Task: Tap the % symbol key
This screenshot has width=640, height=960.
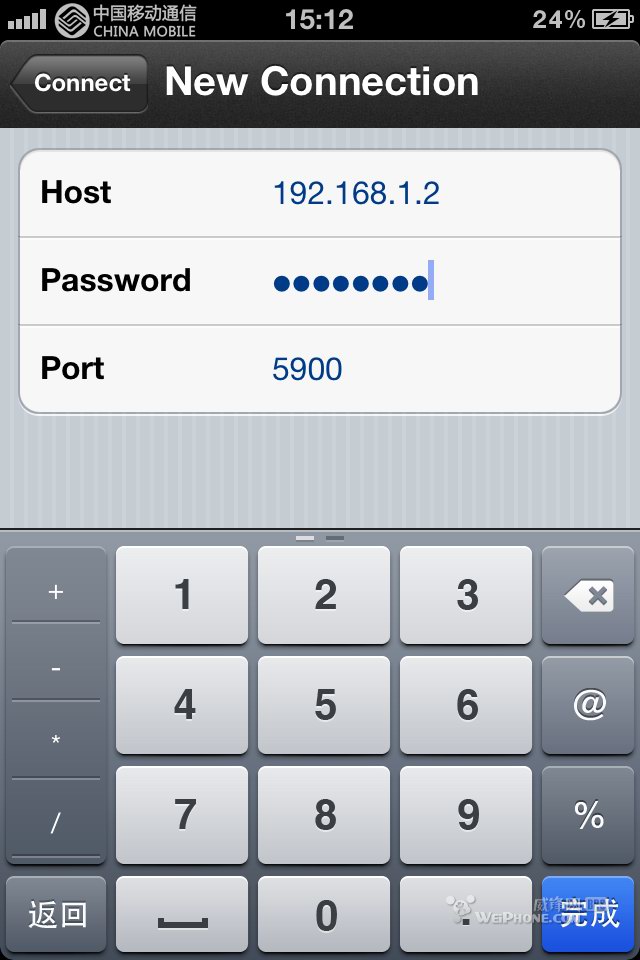Action: (x=588, y=814)
